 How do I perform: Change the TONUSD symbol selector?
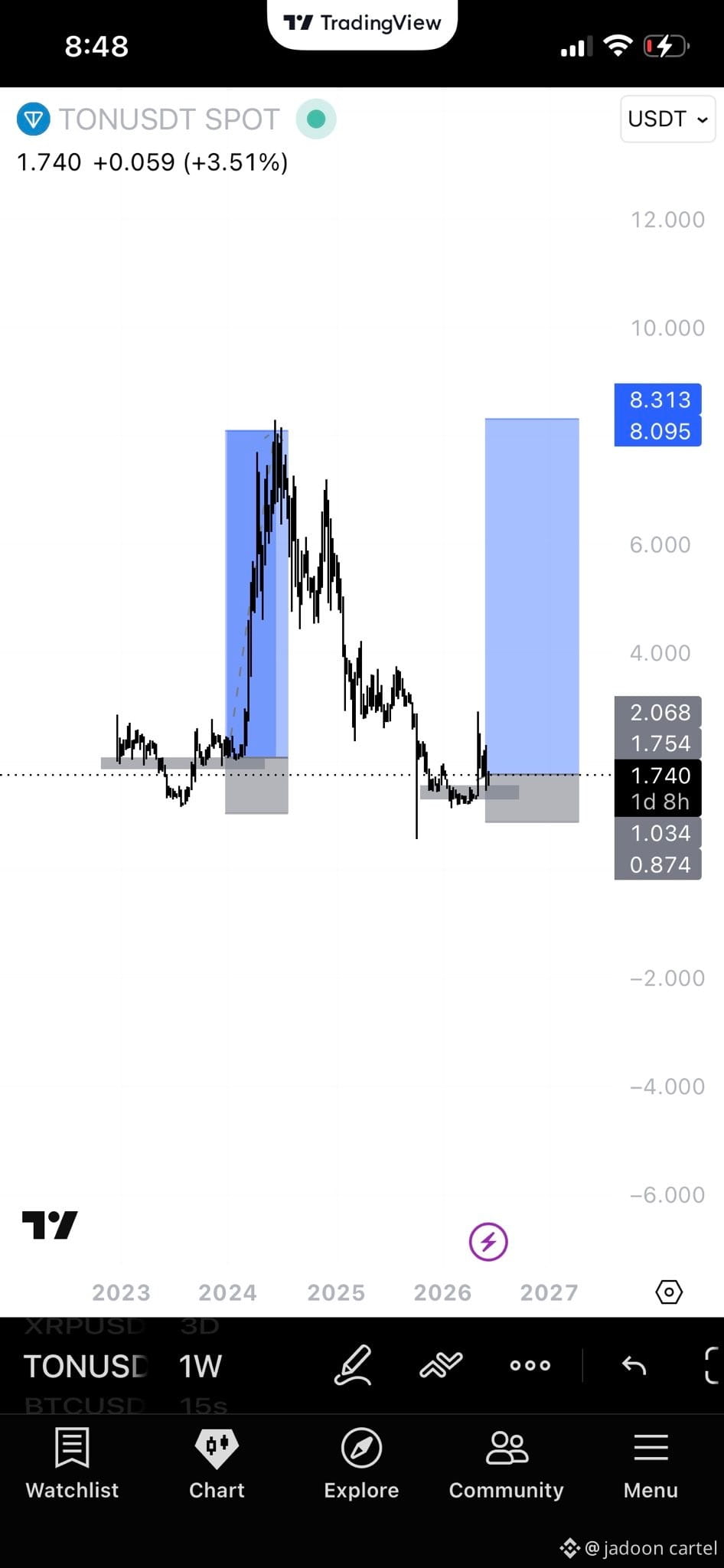pos(86,1366)
